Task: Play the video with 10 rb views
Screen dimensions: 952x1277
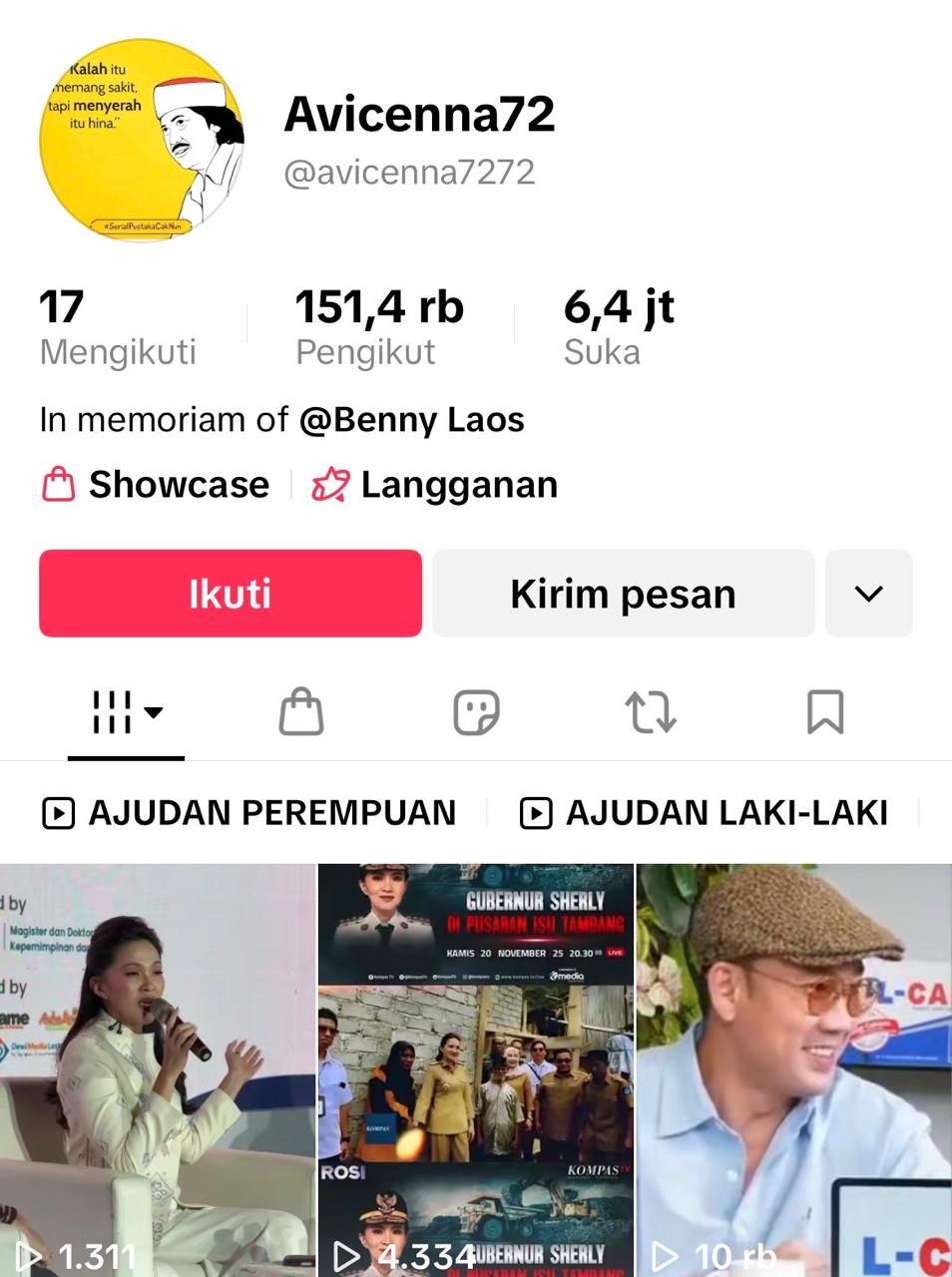Action: pos(794,1067)
